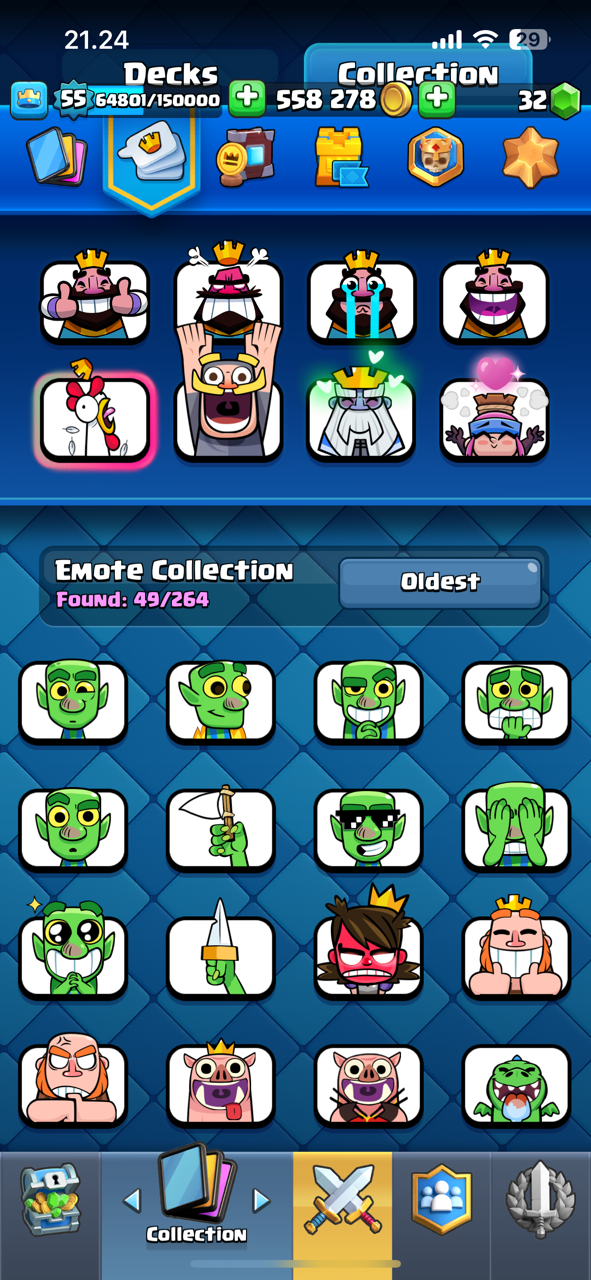The height and width of the screenshot is (1280, 591).
Task: Select the baby dragon emote
Action: pos(516,1085)
